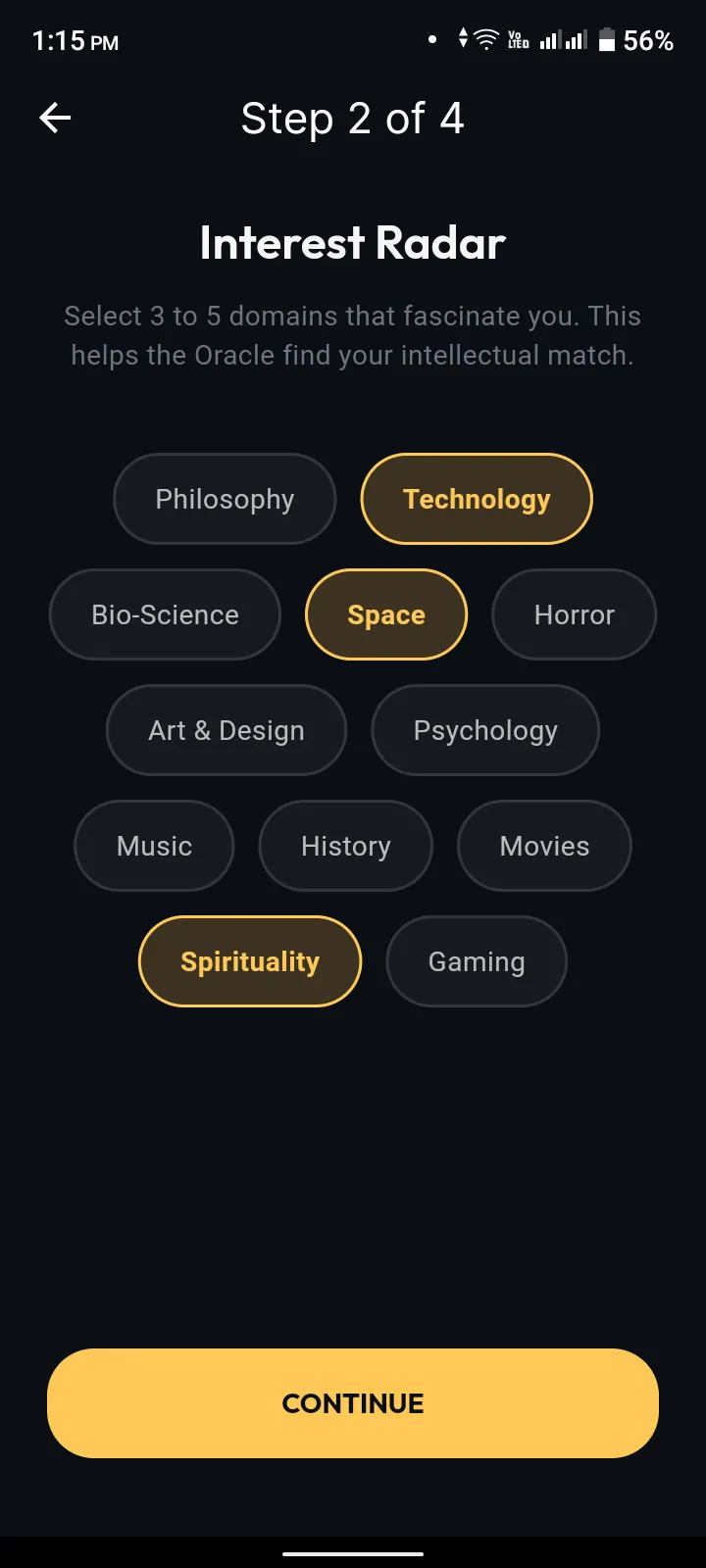The height and width of the screenshot is (1568, 706).
Task: Tap the battery indicator icon
Action: 606,39
